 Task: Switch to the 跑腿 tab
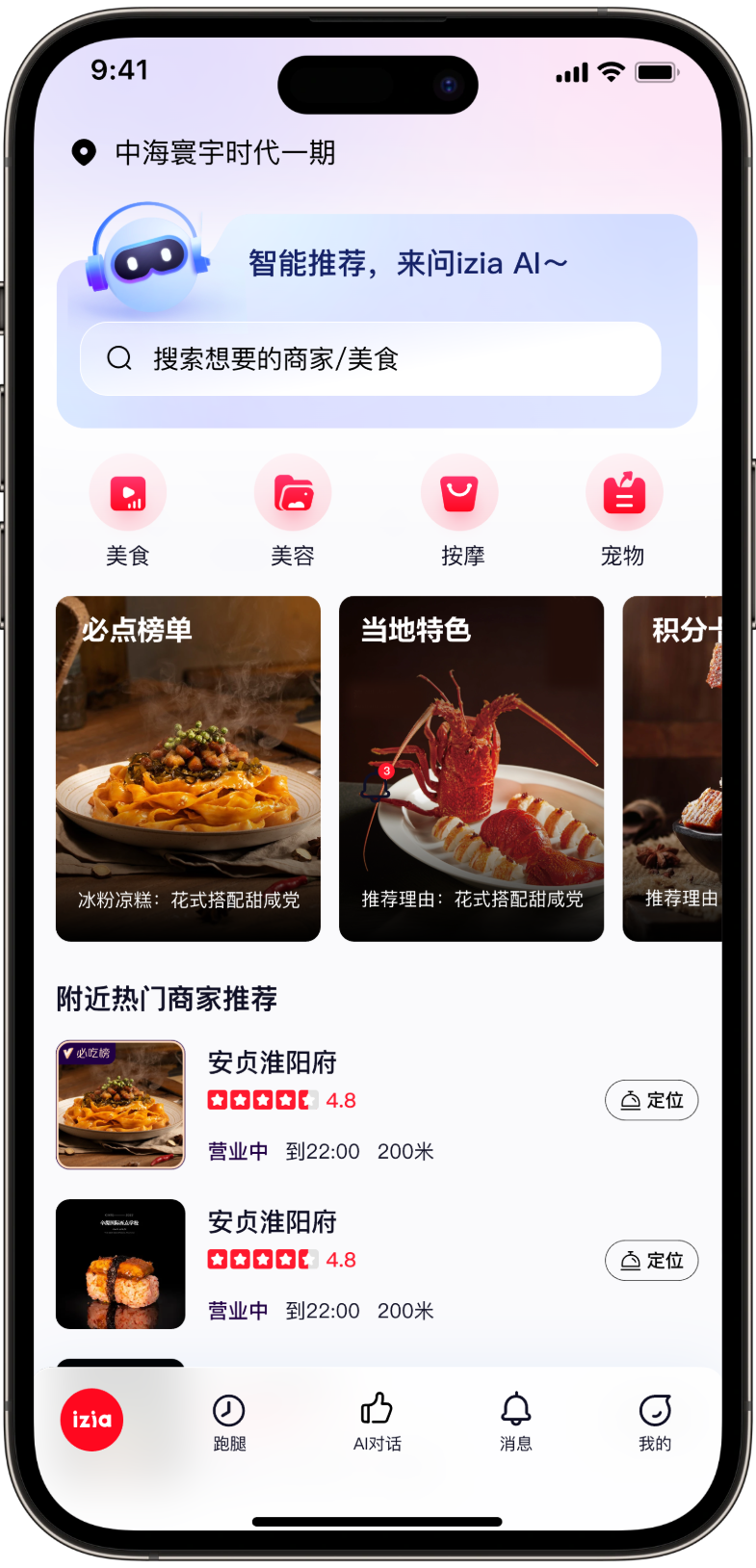coord(229,1422)
